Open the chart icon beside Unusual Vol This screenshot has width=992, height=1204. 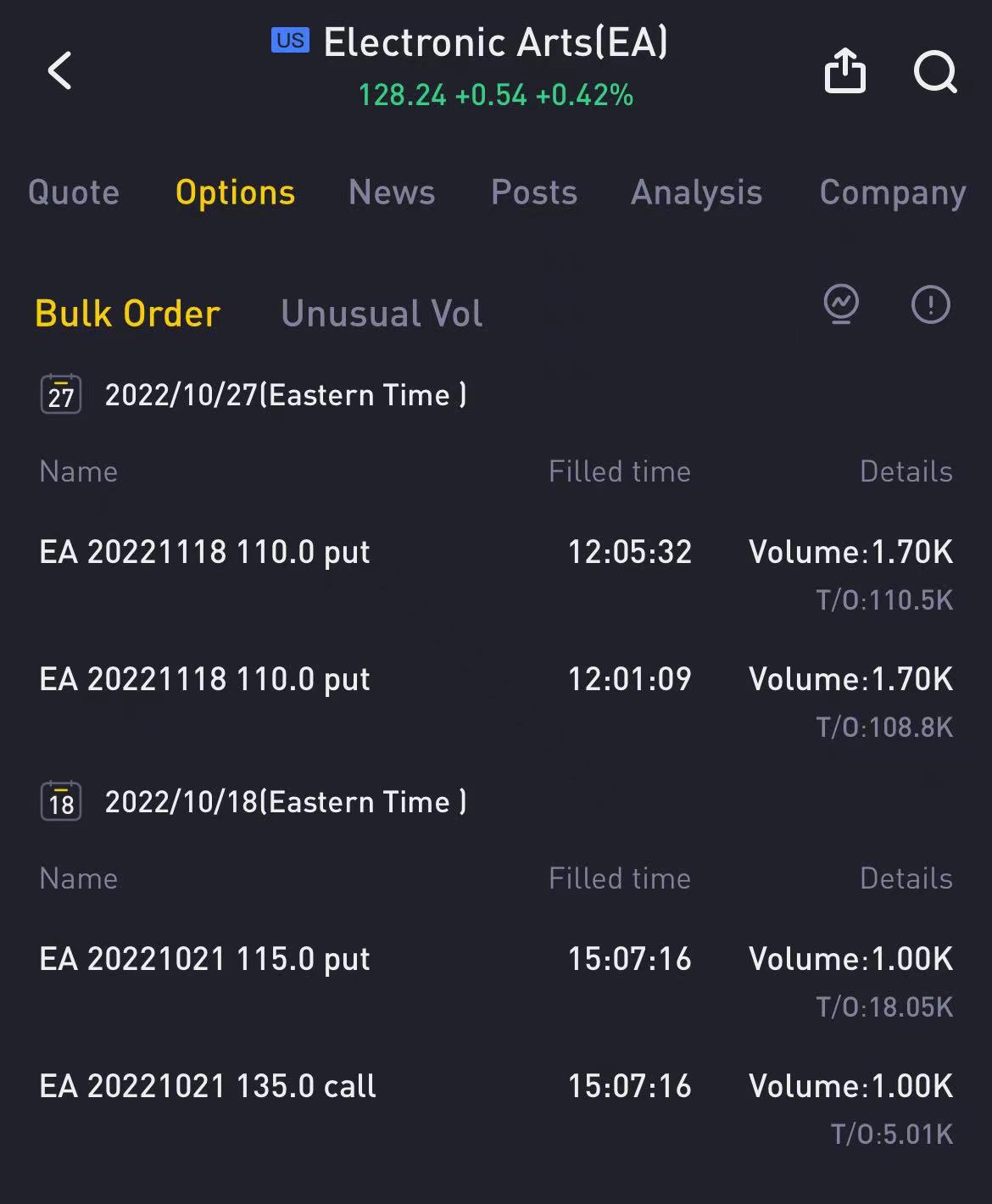[841, 304]
